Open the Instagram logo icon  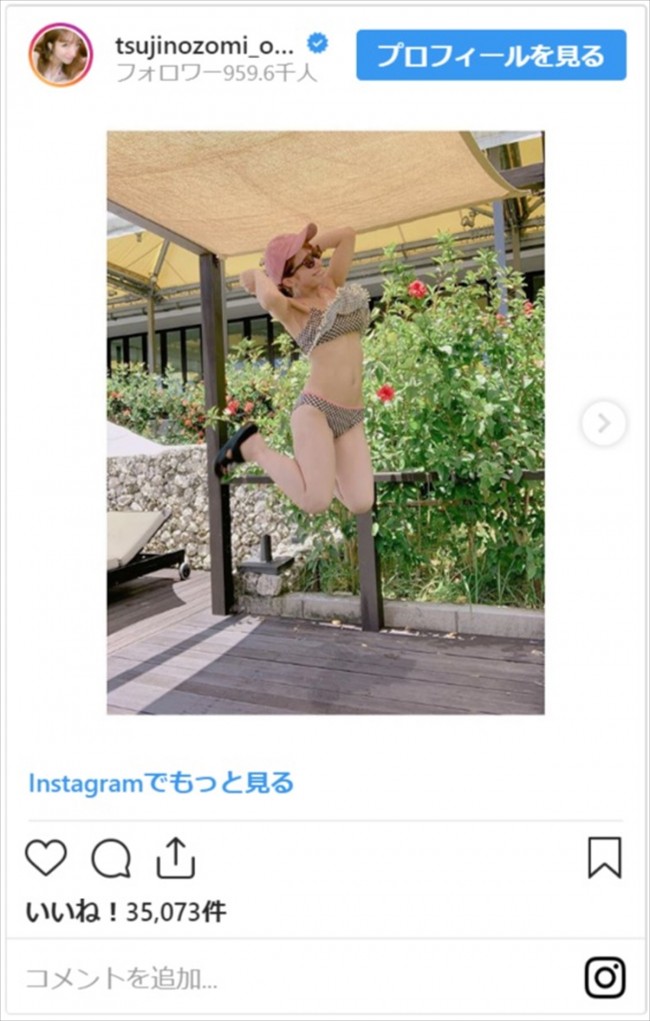click(604, 977)
